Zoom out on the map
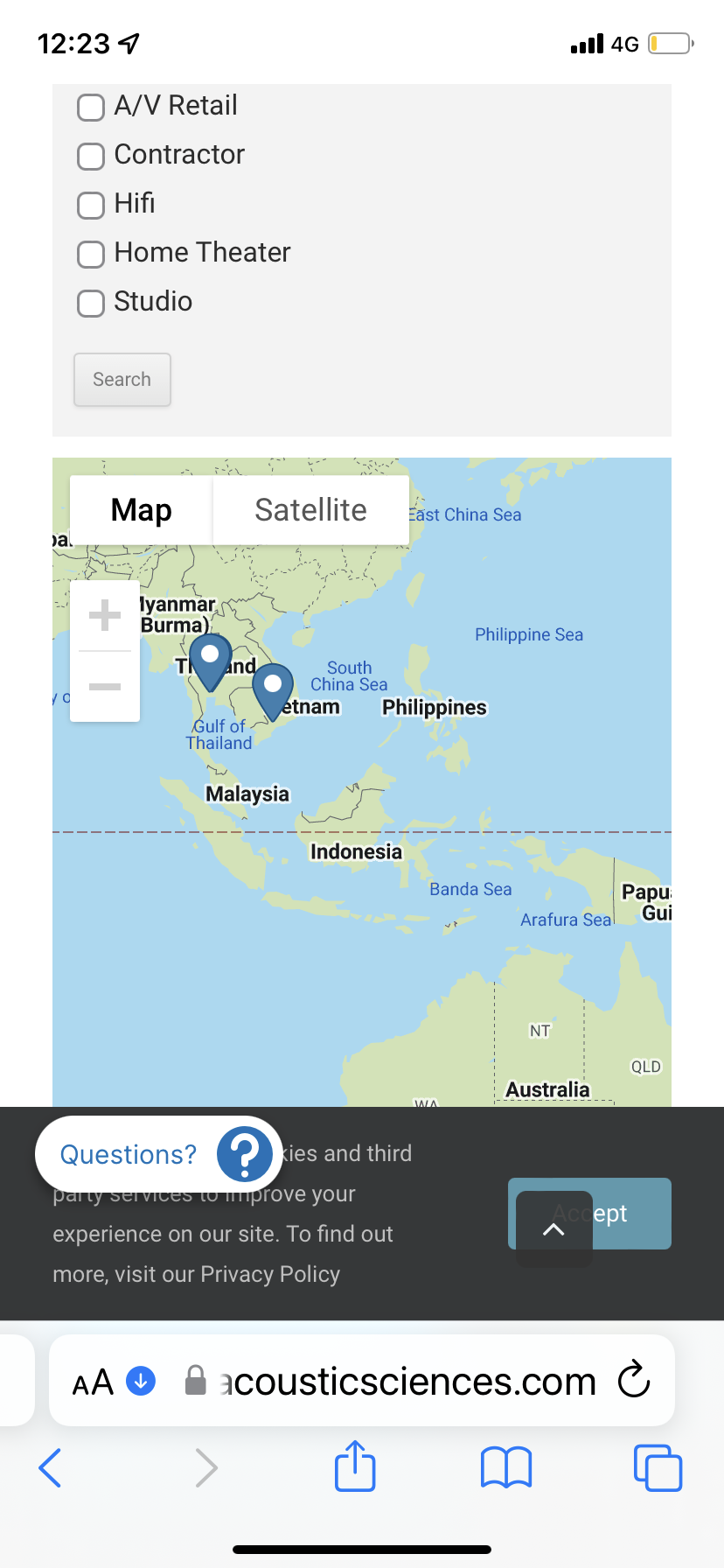 click(x=105, y=687)
